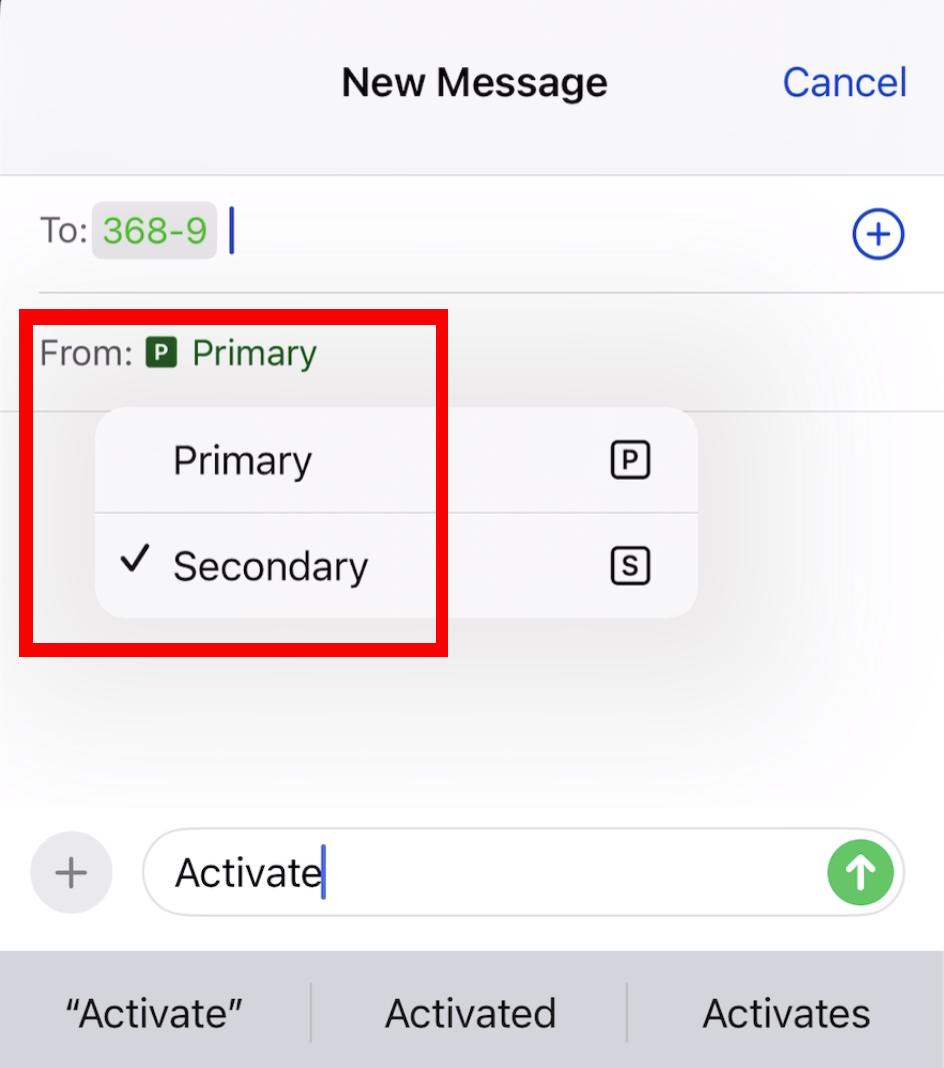Image resolution: width=944 pixels, height=1068 pixels.
Task: Send the message with the green arrow
Action: click(860, 873)
